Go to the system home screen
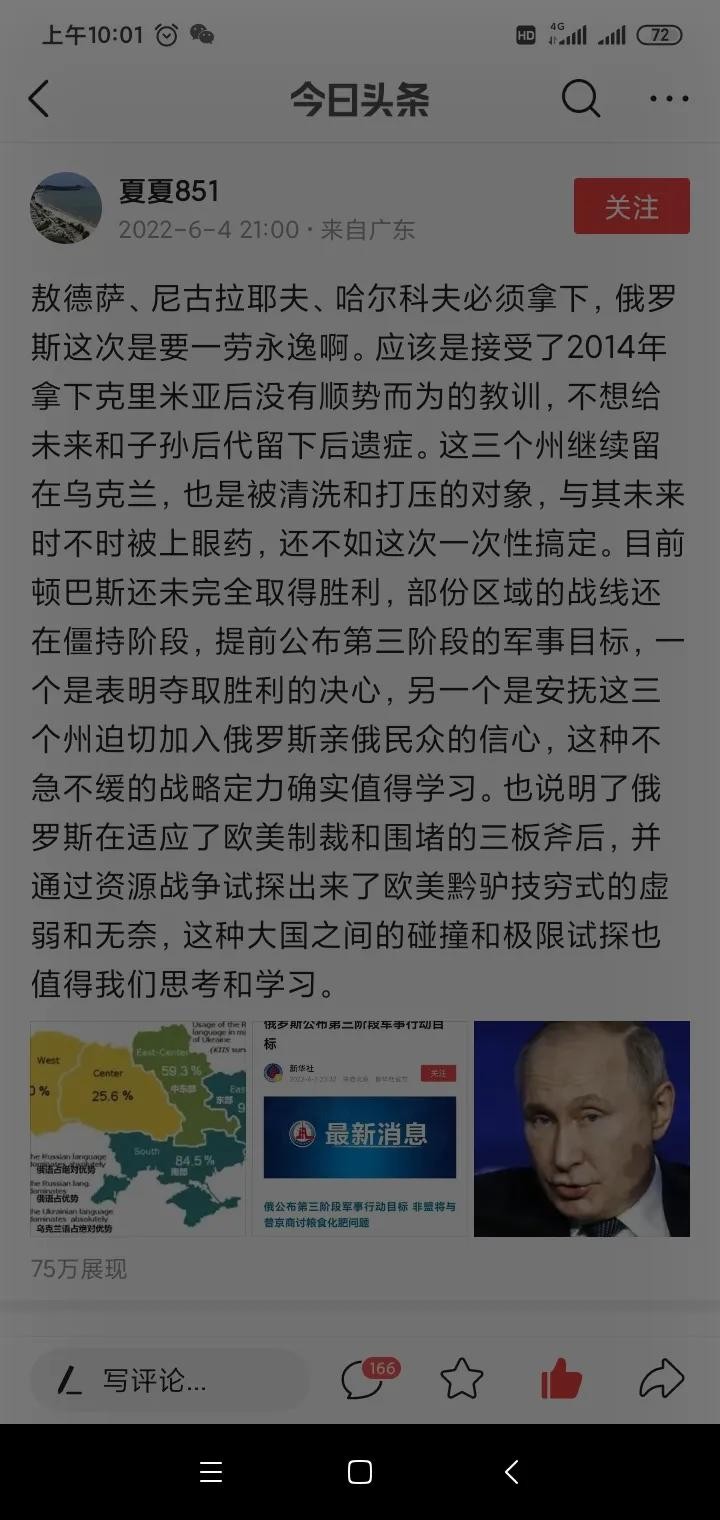Viewport: 720px width, 1520px height. [360, 1471]
